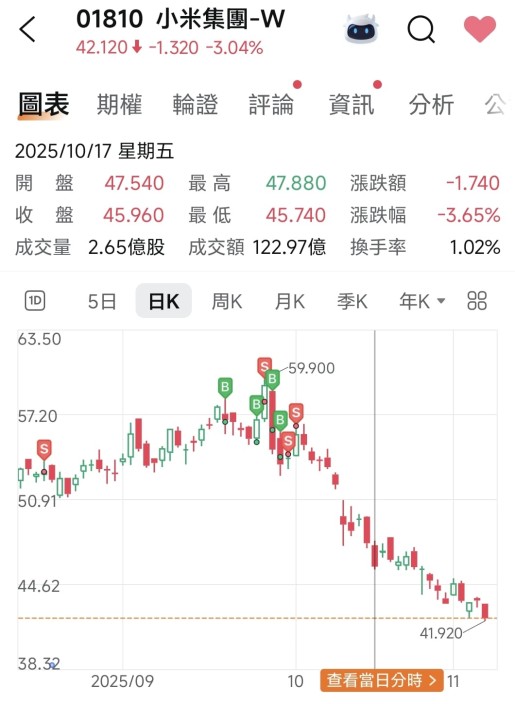
Task: Open the 資訊 tab
Action: click(351, 104)
